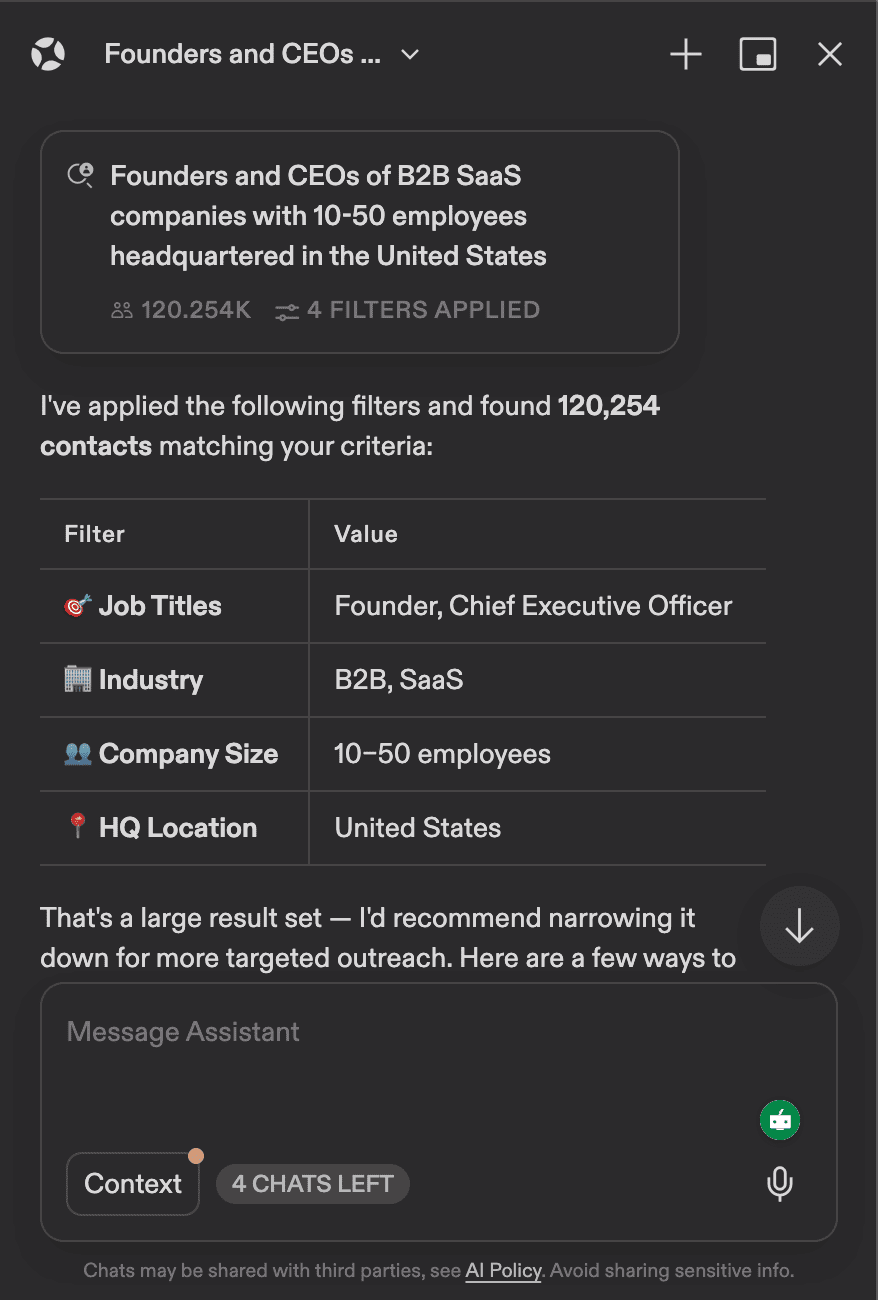This screenshot has height=1300, width=878.
Task: Click the HQ Location pin icon
Action: coord(78,827)
